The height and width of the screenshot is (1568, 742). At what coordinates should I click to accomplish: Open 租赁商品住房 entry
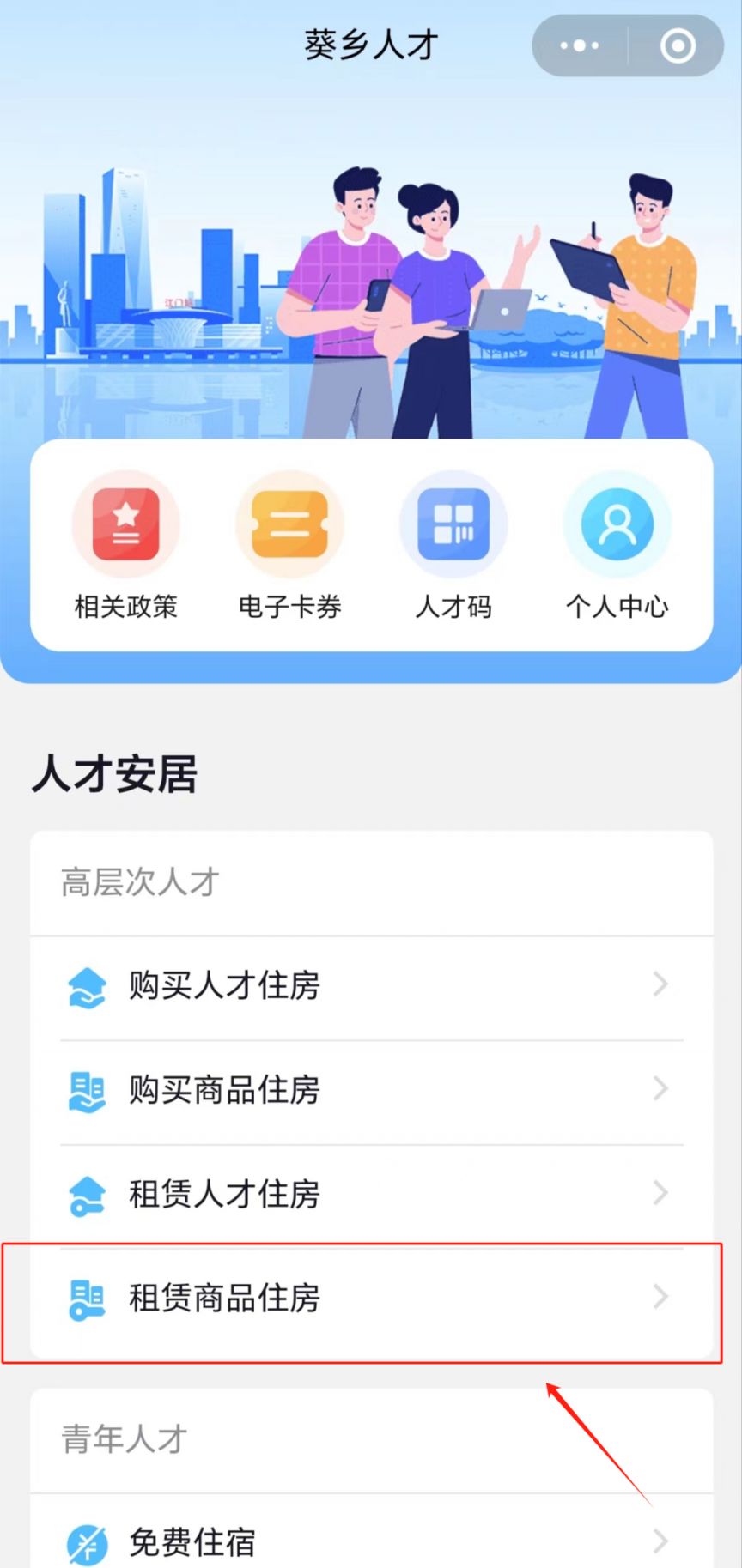pyautogui.click(x=371, y=1298)
